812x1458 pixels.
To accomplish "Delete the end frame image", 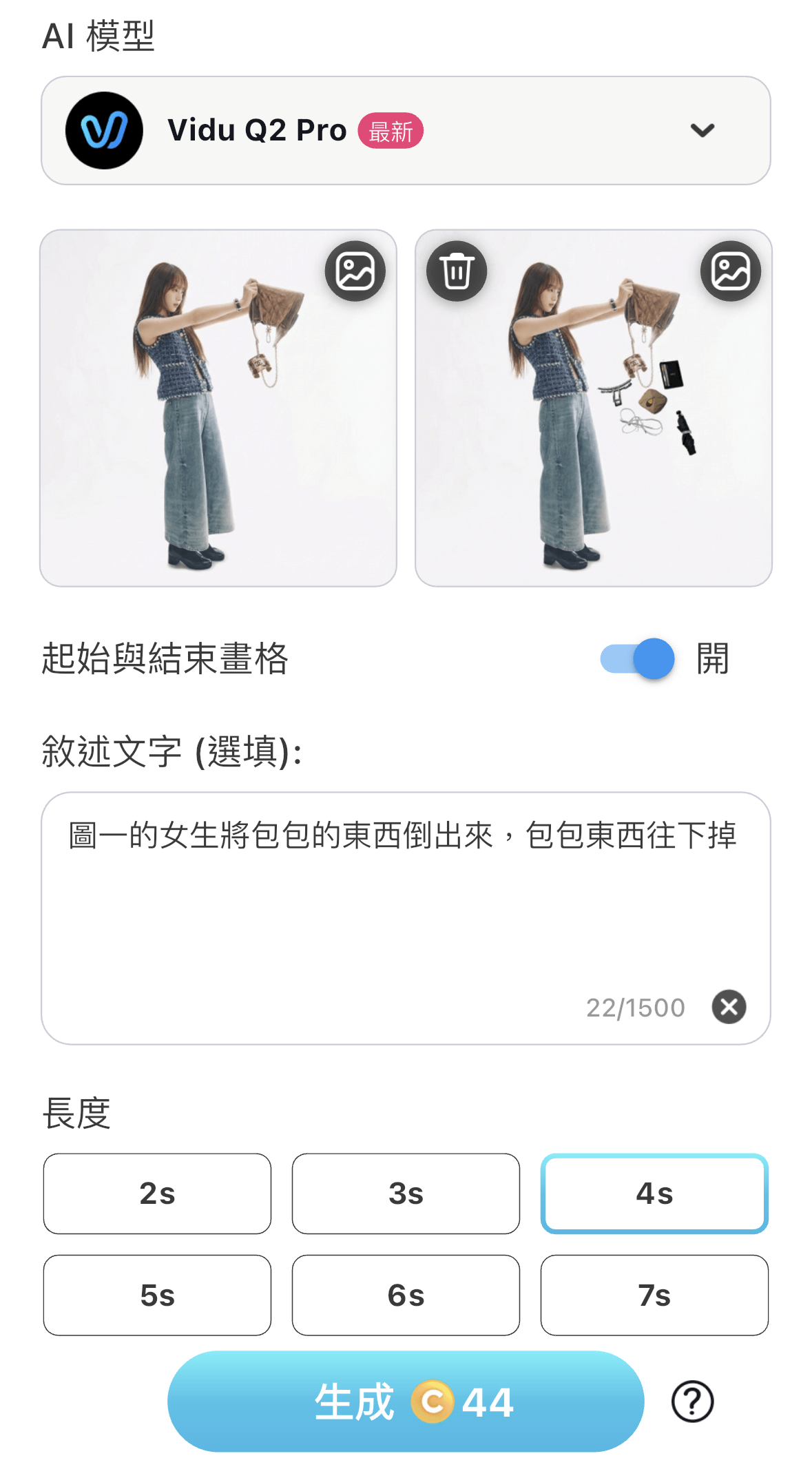I will click(457, 271).
